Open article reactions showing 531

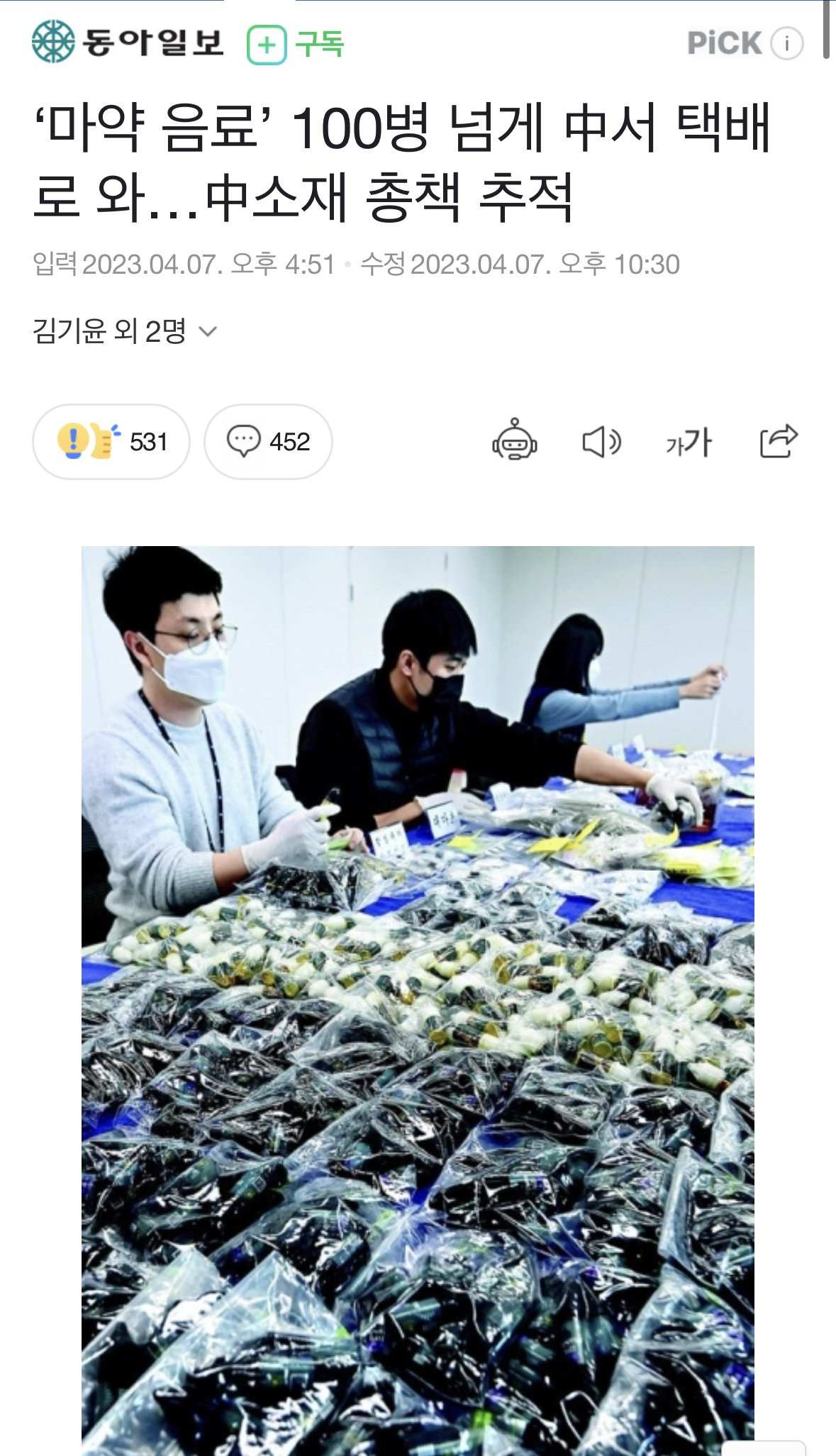pyautogui.click(x=111, y=442)
